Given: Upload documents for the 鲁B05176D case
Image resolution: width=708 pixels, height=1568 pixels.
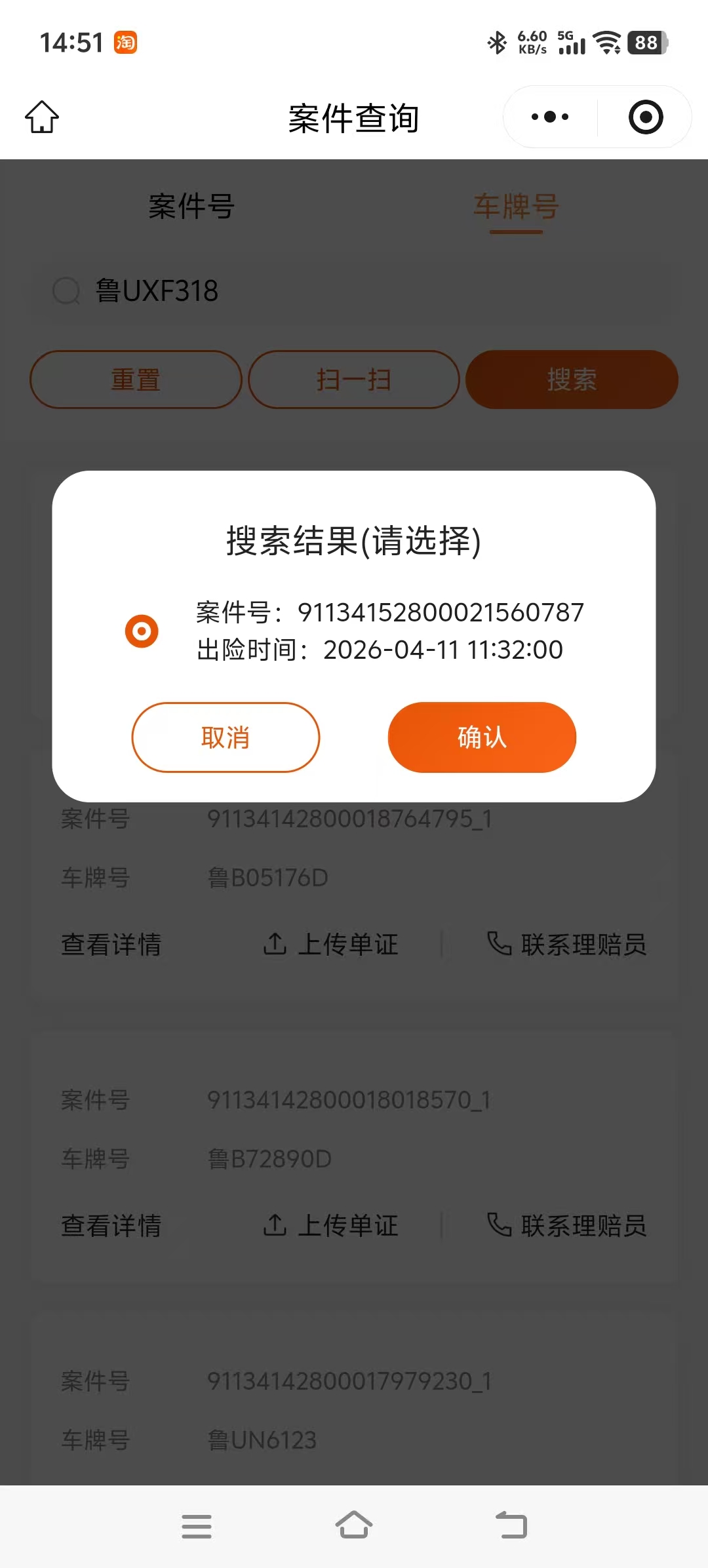Looking at the screenshot, I should click(x=331, y=945).
